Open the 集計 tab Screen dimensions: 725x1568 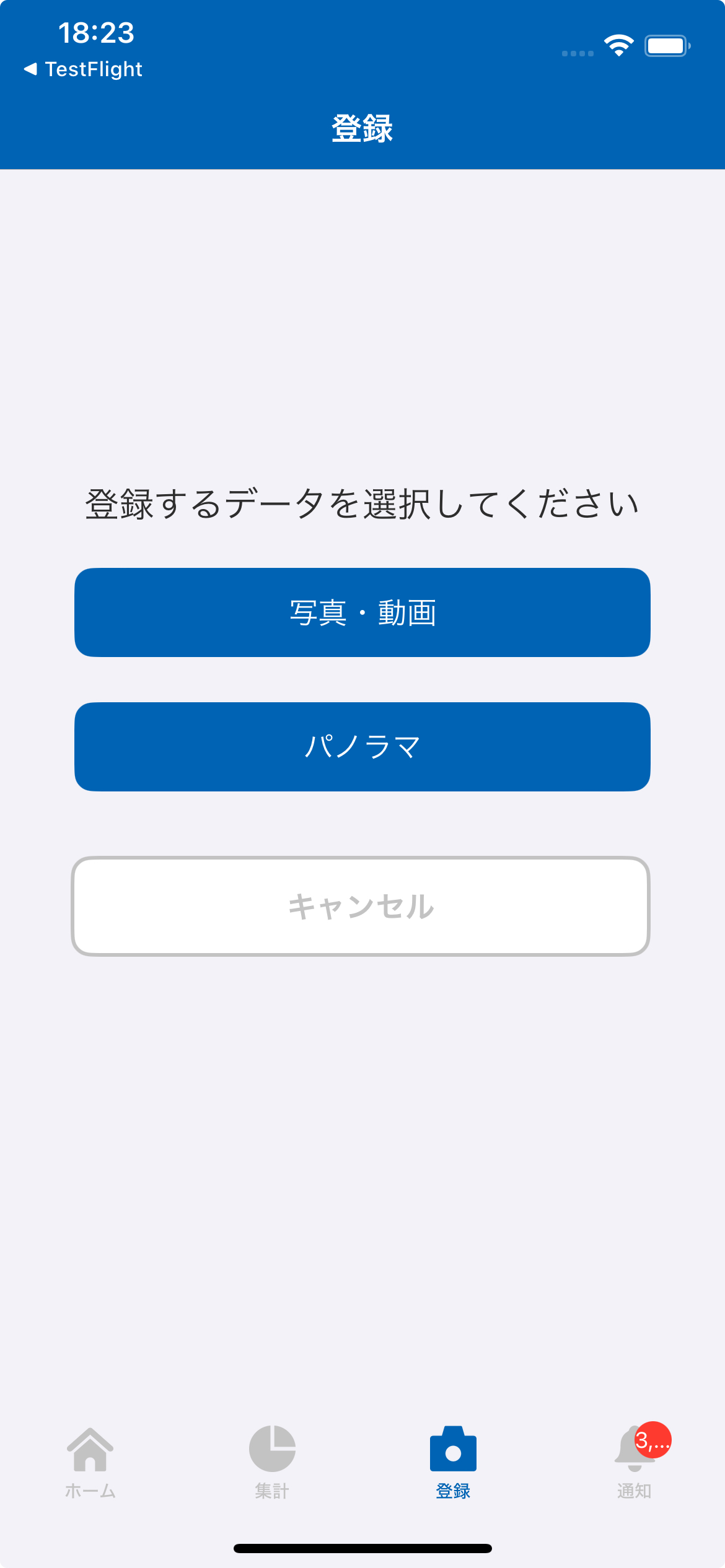tap(272, 1461)
